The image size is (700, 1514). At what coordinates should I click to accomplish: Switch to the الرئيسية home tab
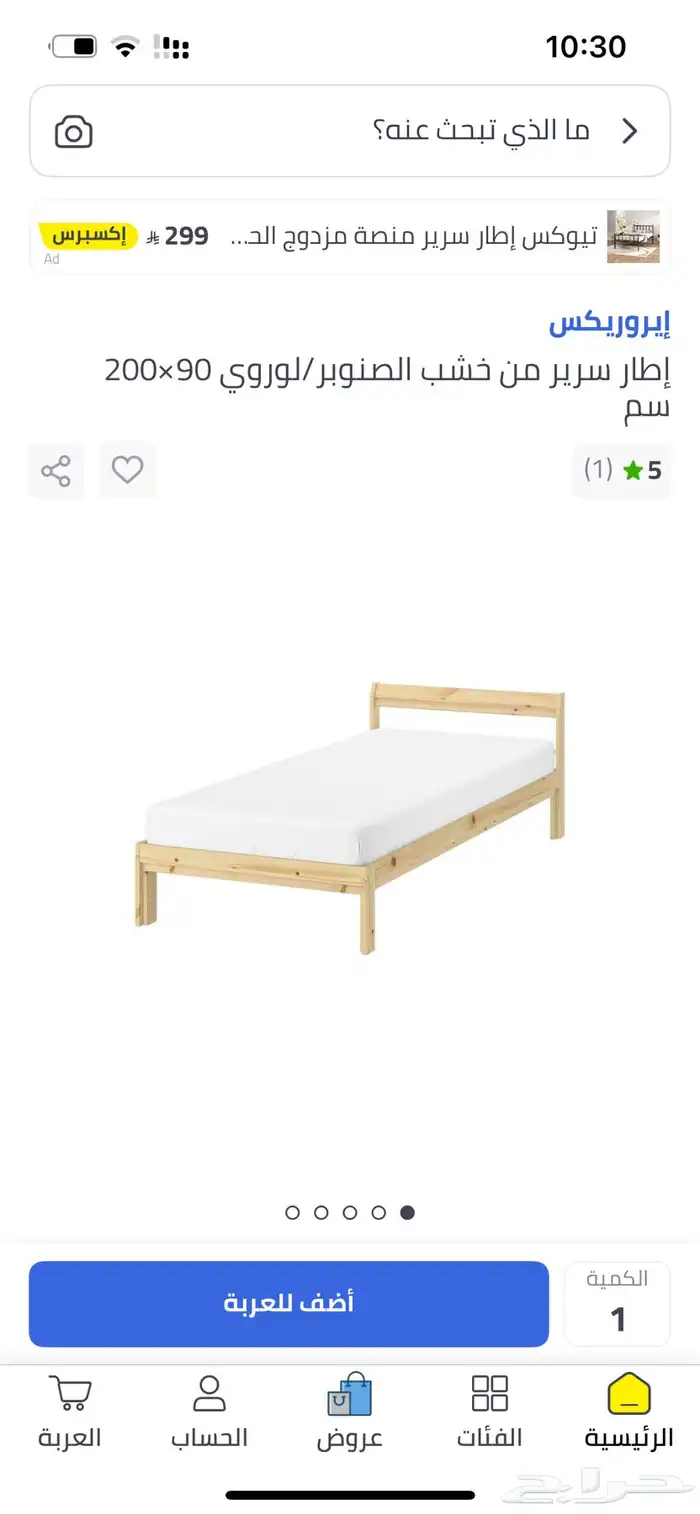pos(629,1412)
